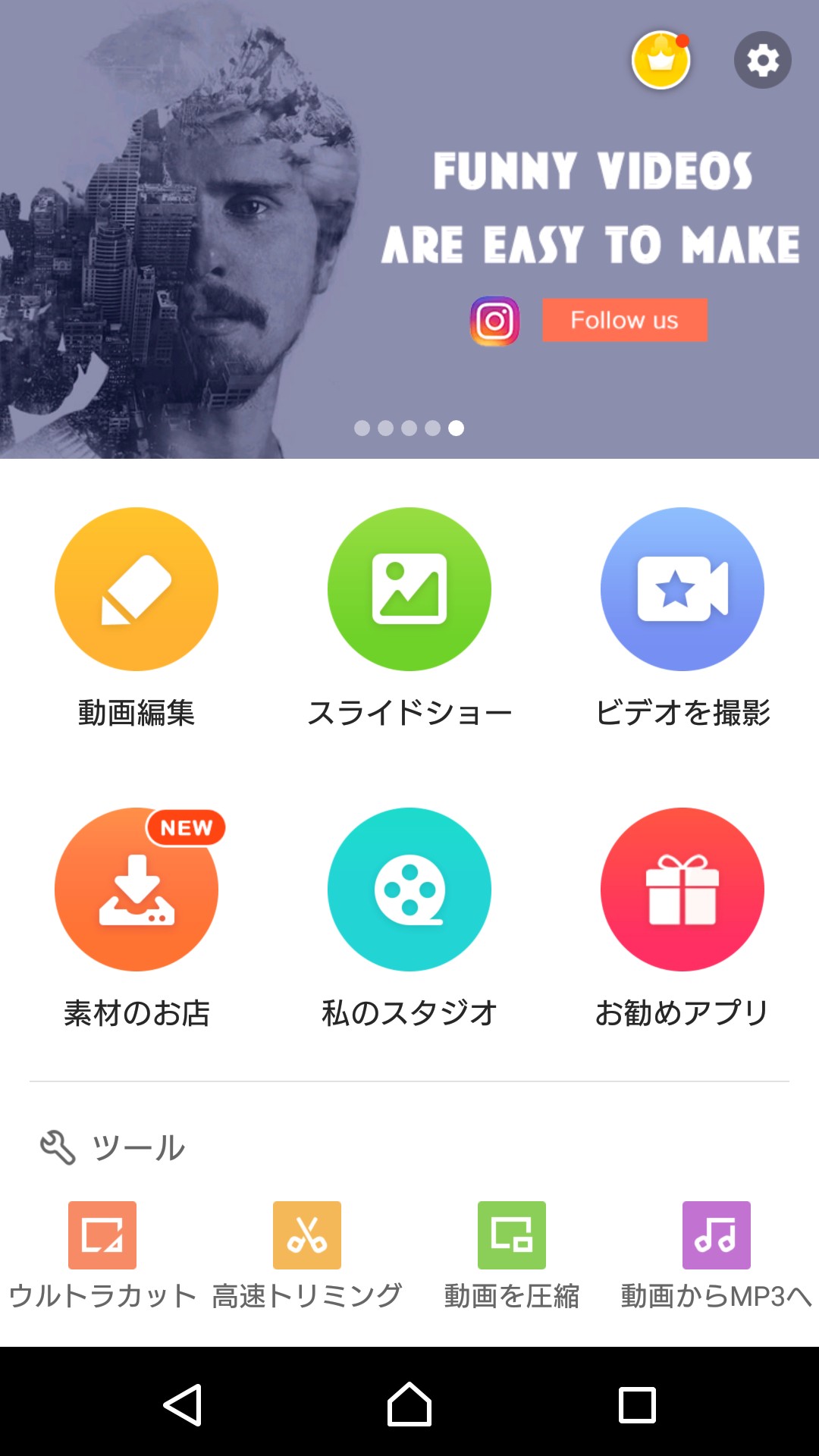Open お勧めアプリ recommended apps

(682, 890)
